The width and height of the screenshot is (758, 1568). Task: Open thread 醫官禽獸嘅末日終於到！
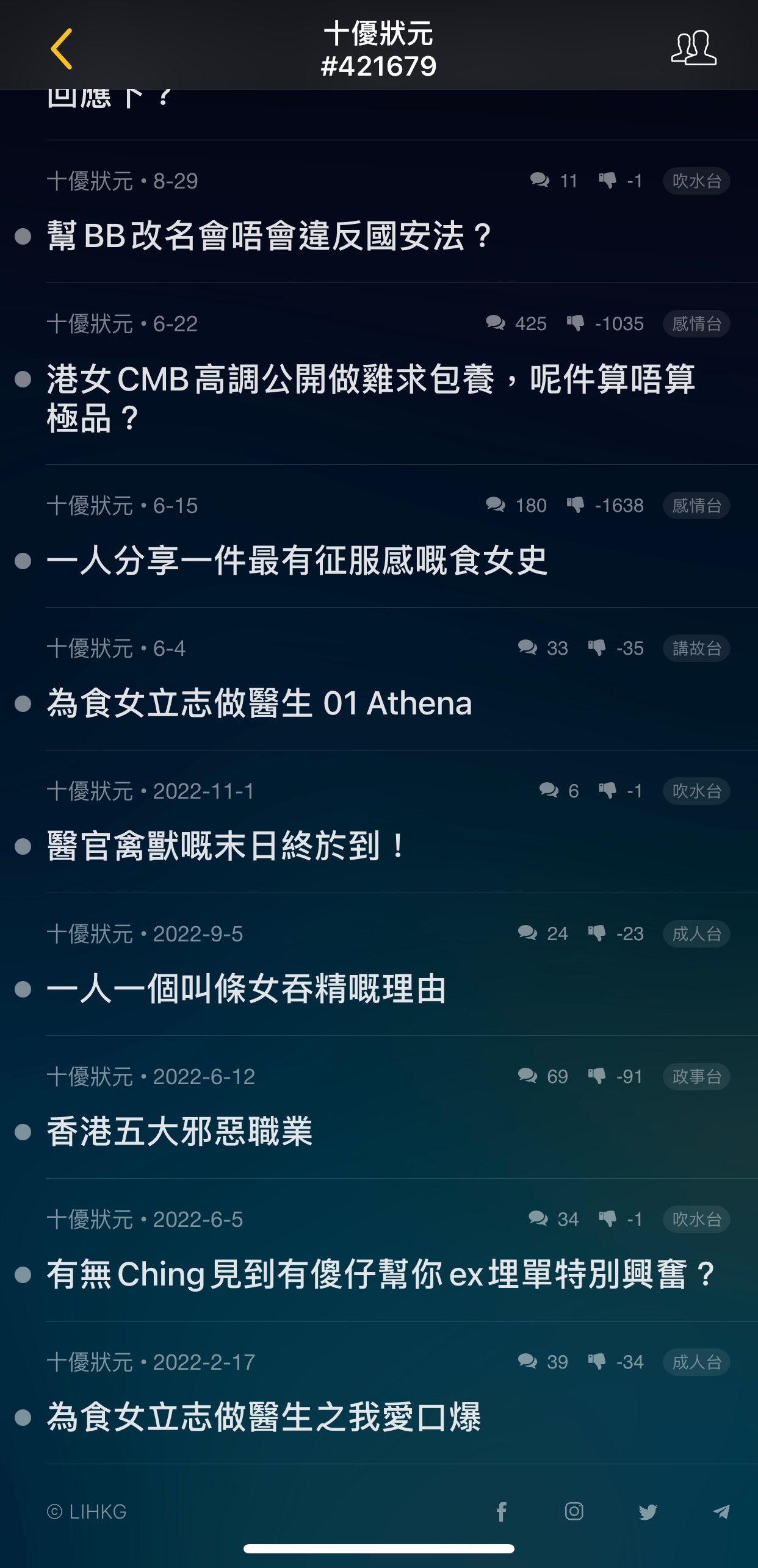(x=226, y=846)
